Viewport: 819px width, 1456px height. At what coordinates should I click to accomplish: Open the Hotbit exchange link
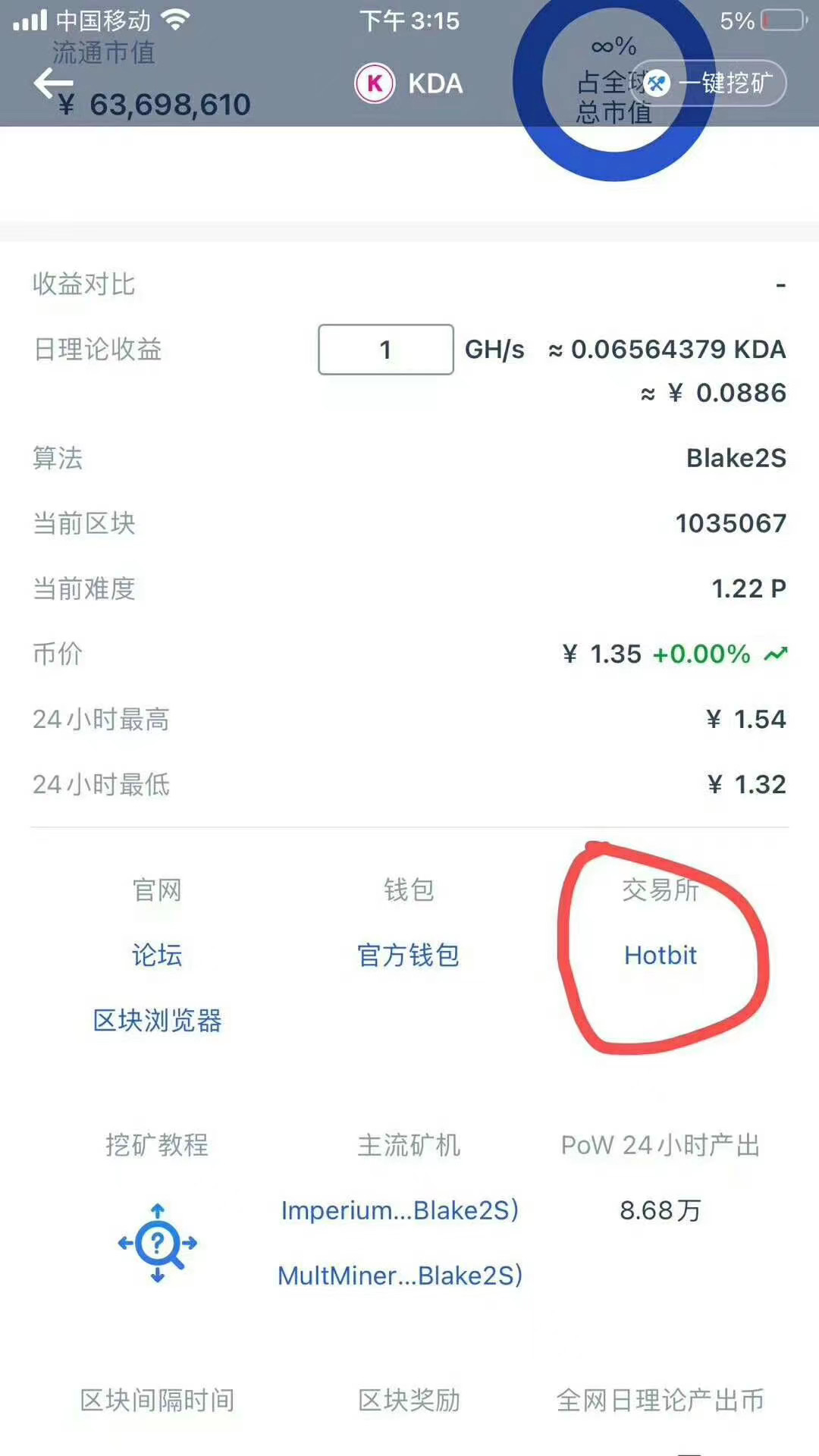[660, 955]
